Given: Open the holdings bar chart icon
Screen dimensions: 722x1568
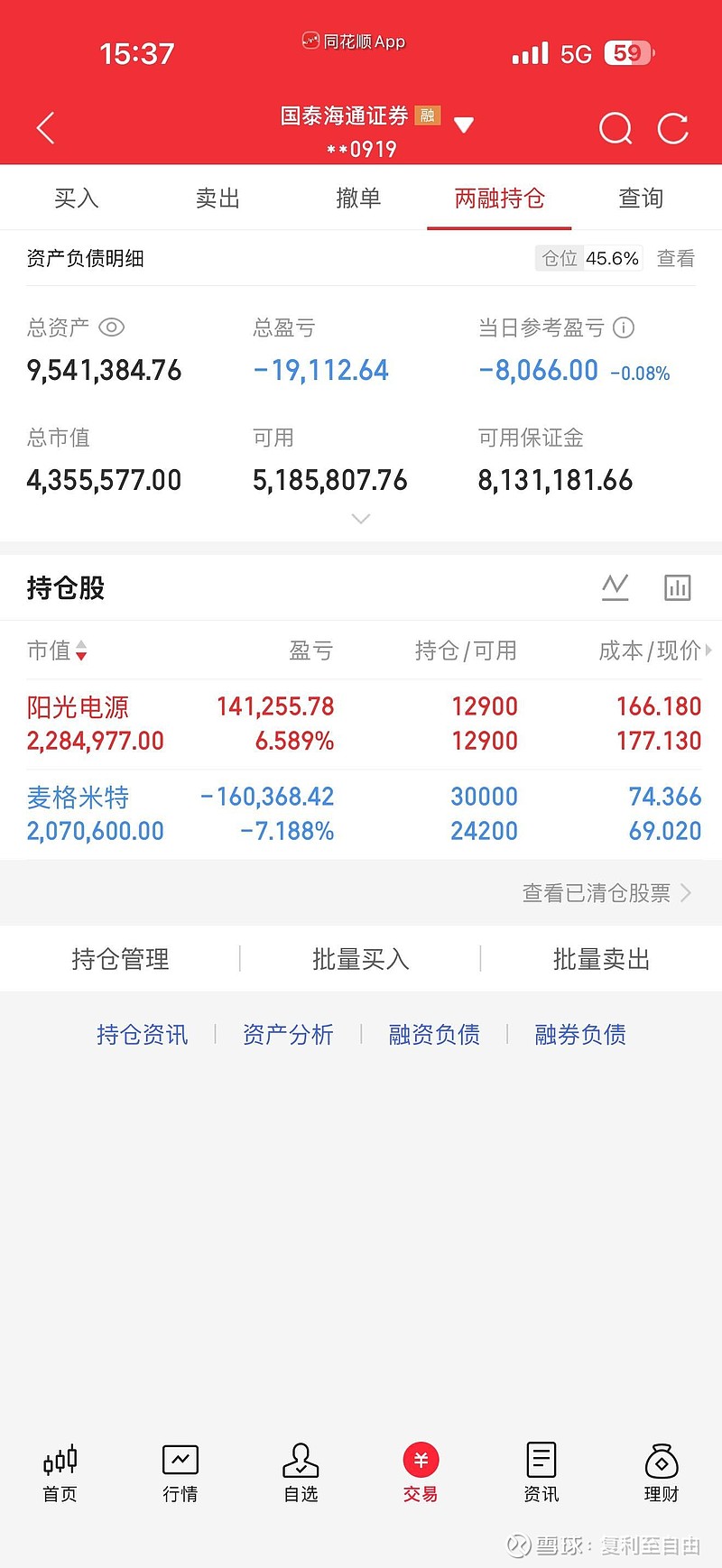Looking at the screenshot, I should [x=677, y=587].
